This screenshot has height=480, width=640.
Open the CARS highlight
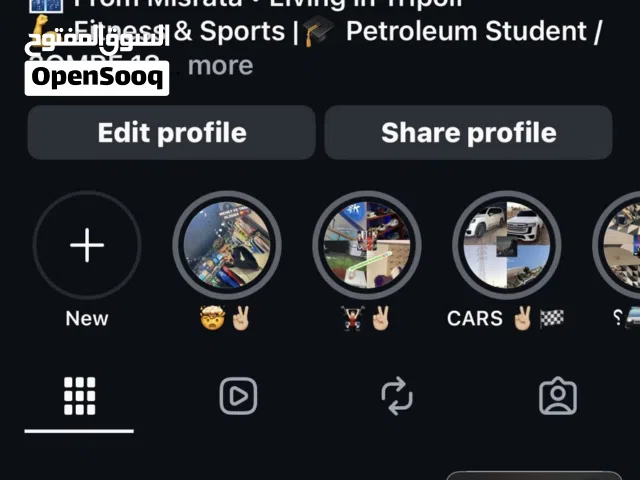pyautogui.click(x=506, y=246)
